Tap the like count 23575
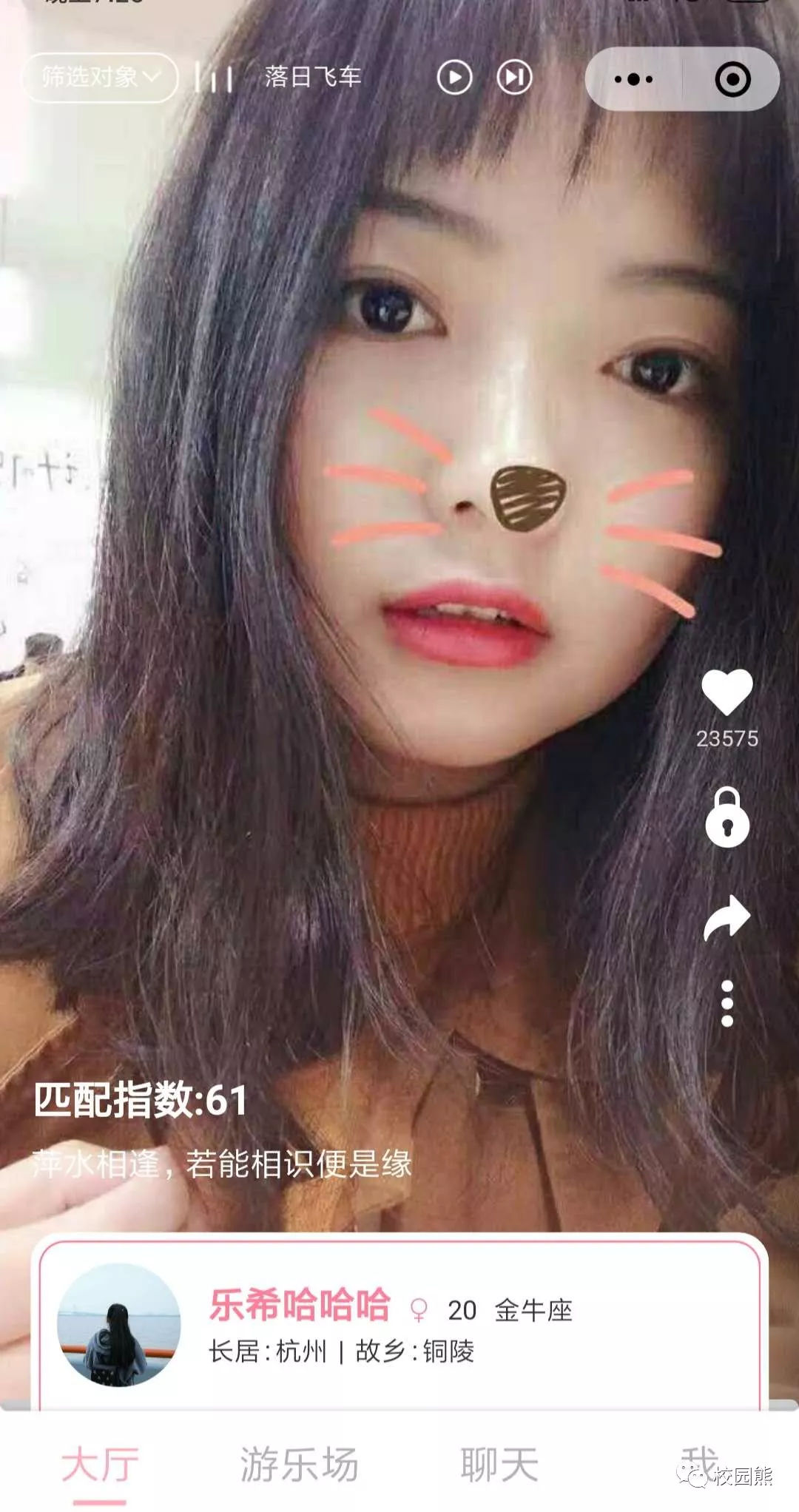 pyautogui.click(x=728, y=738)
